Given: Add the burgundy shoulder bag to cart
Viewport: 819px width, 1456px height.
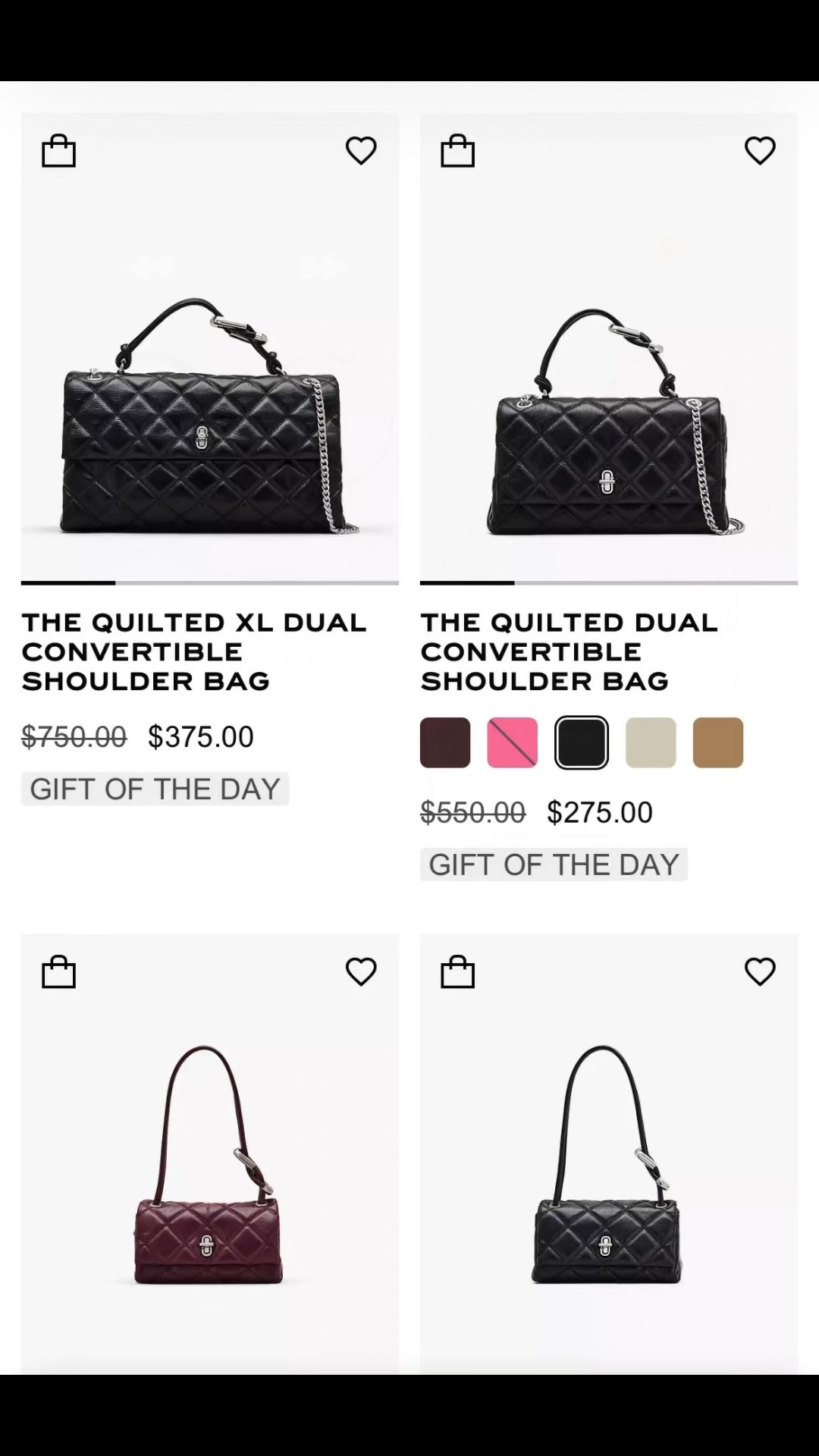Looking at the screenshot, I should [x=58, y=971].
